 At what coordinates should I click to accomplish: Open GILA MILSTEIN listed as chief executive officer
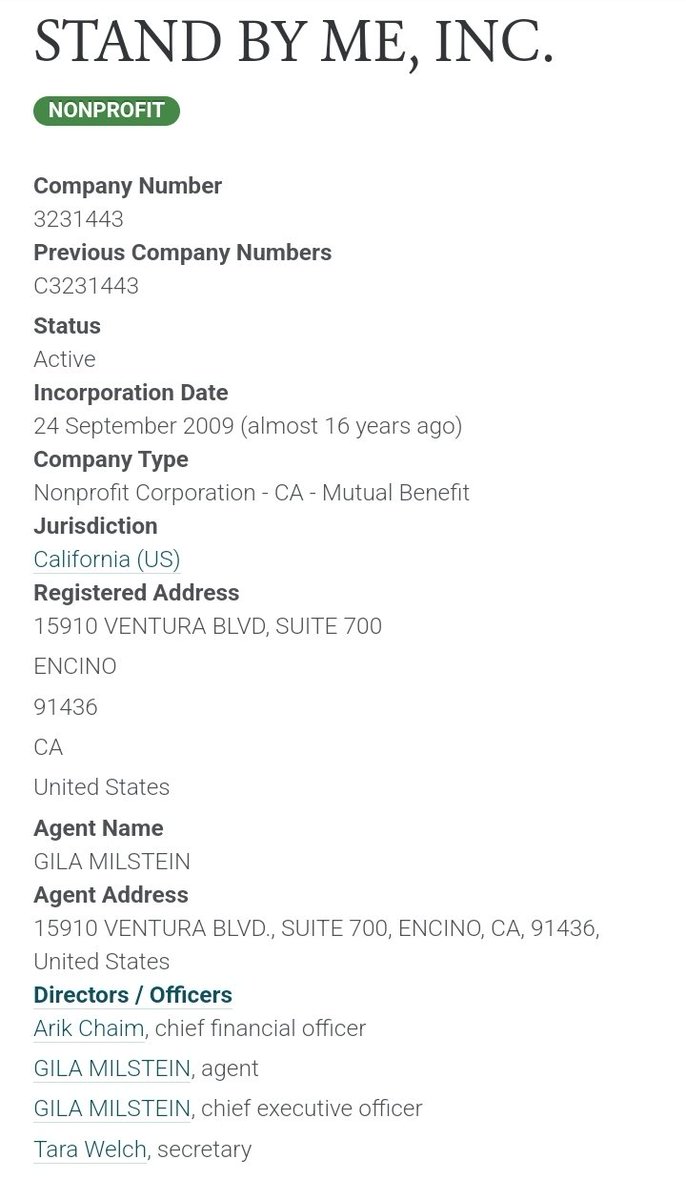[x=111, y=1108]
